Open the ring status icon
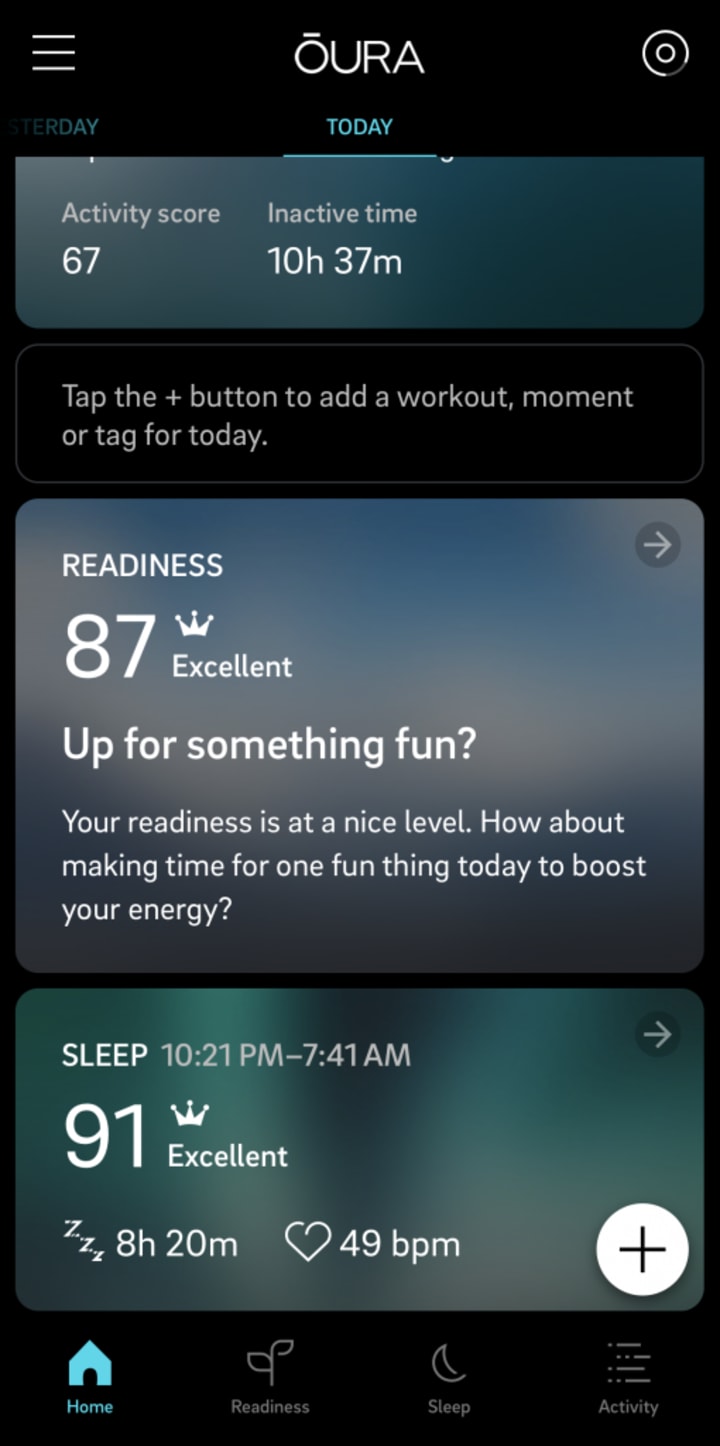 pos(665,53)
